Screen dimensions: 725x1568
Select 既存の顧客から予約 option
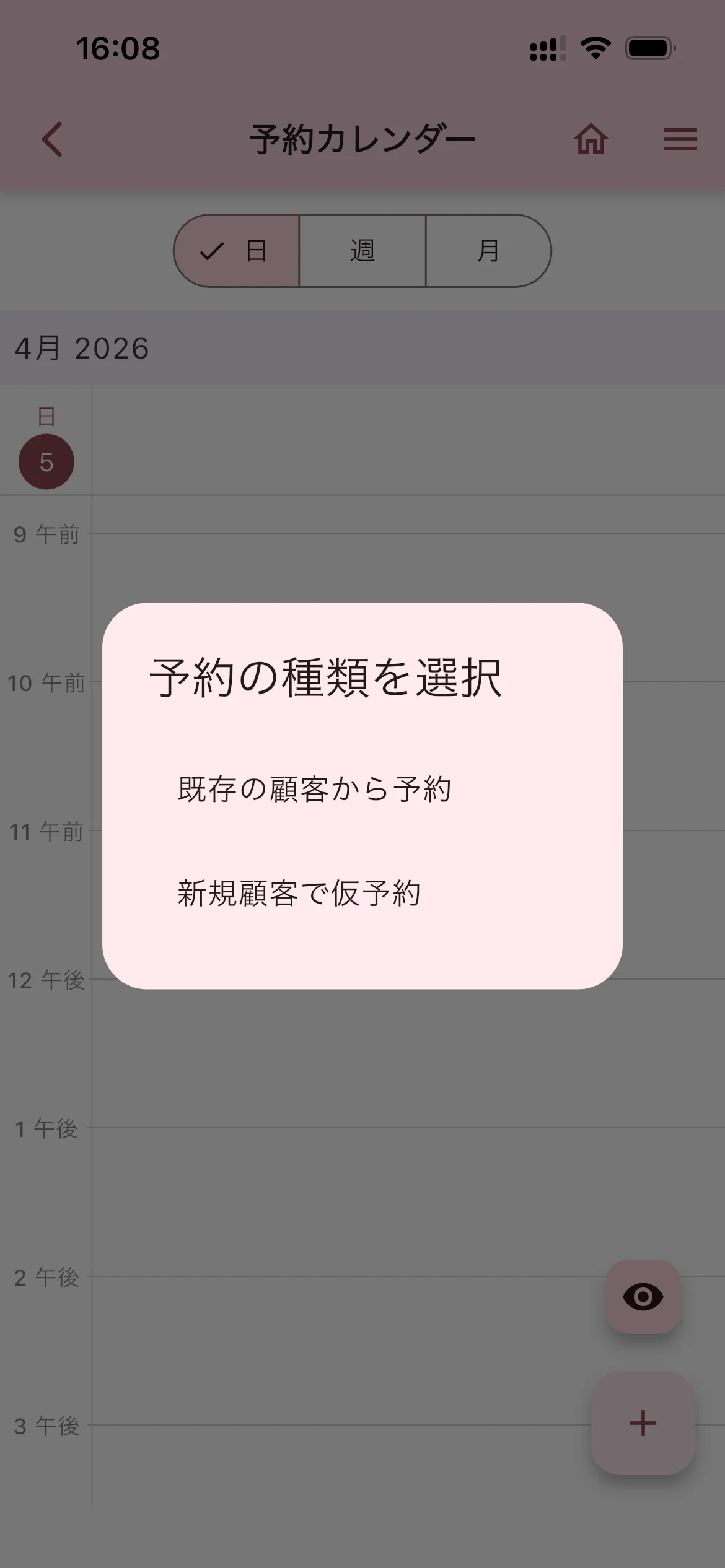click(314, 789)
